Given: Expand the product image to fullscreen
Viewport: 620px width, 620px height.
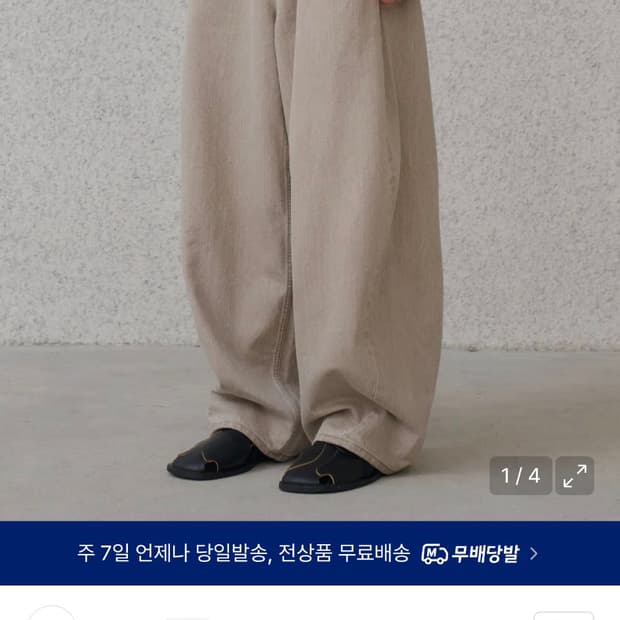Looking at the screenshot, I should click(x=574, y=475).
